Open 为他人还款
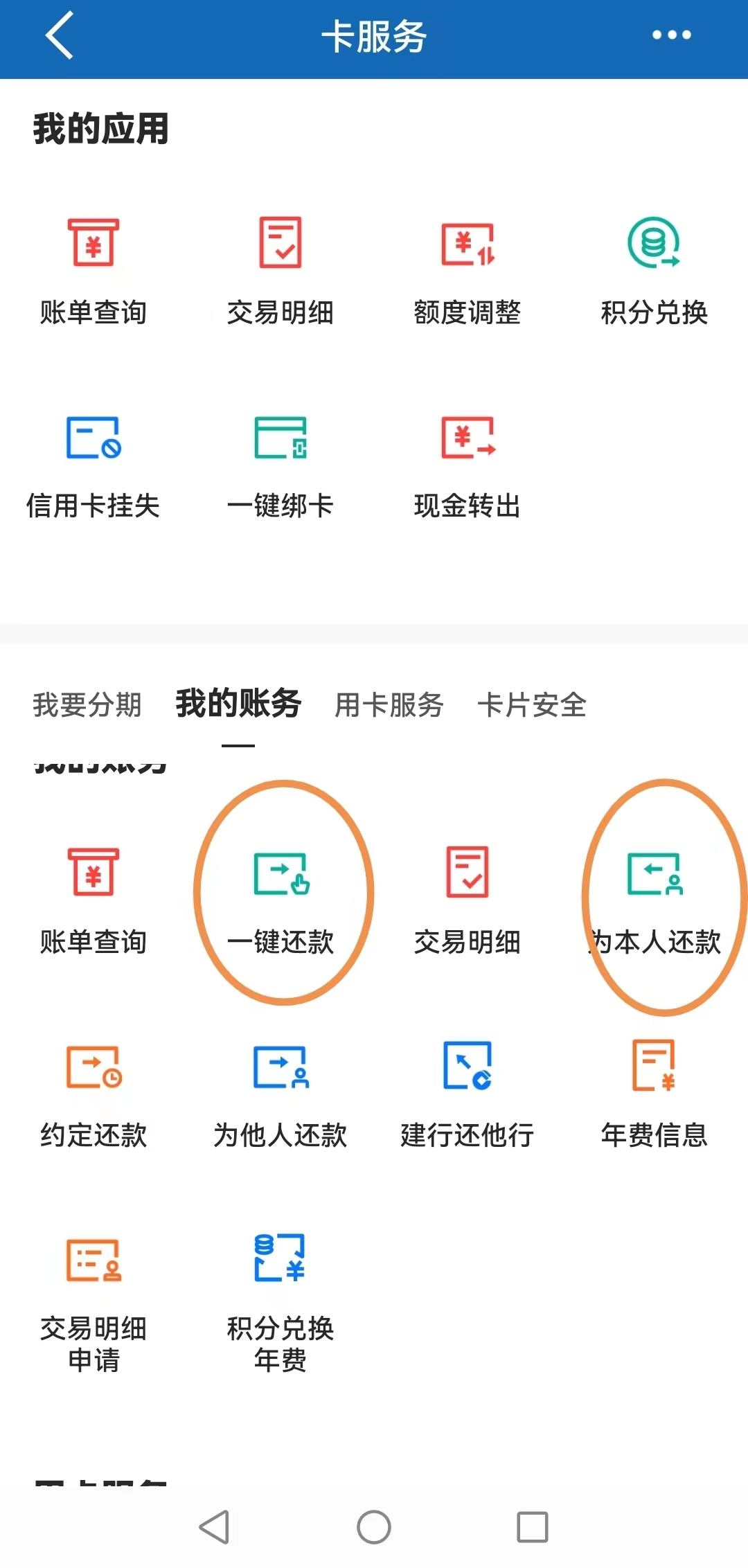The height and width of the screenshot is (1568, 748). (x=280, y=1096)
